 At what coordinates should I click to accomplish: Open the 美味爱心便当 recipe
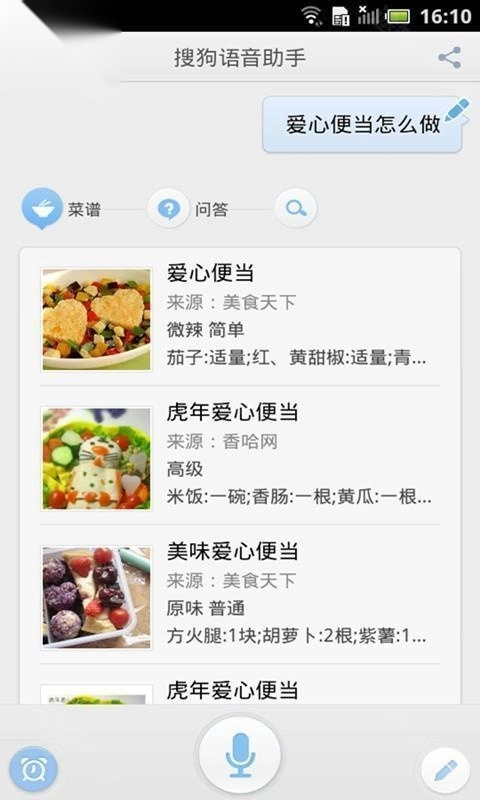tap(240, 594)
